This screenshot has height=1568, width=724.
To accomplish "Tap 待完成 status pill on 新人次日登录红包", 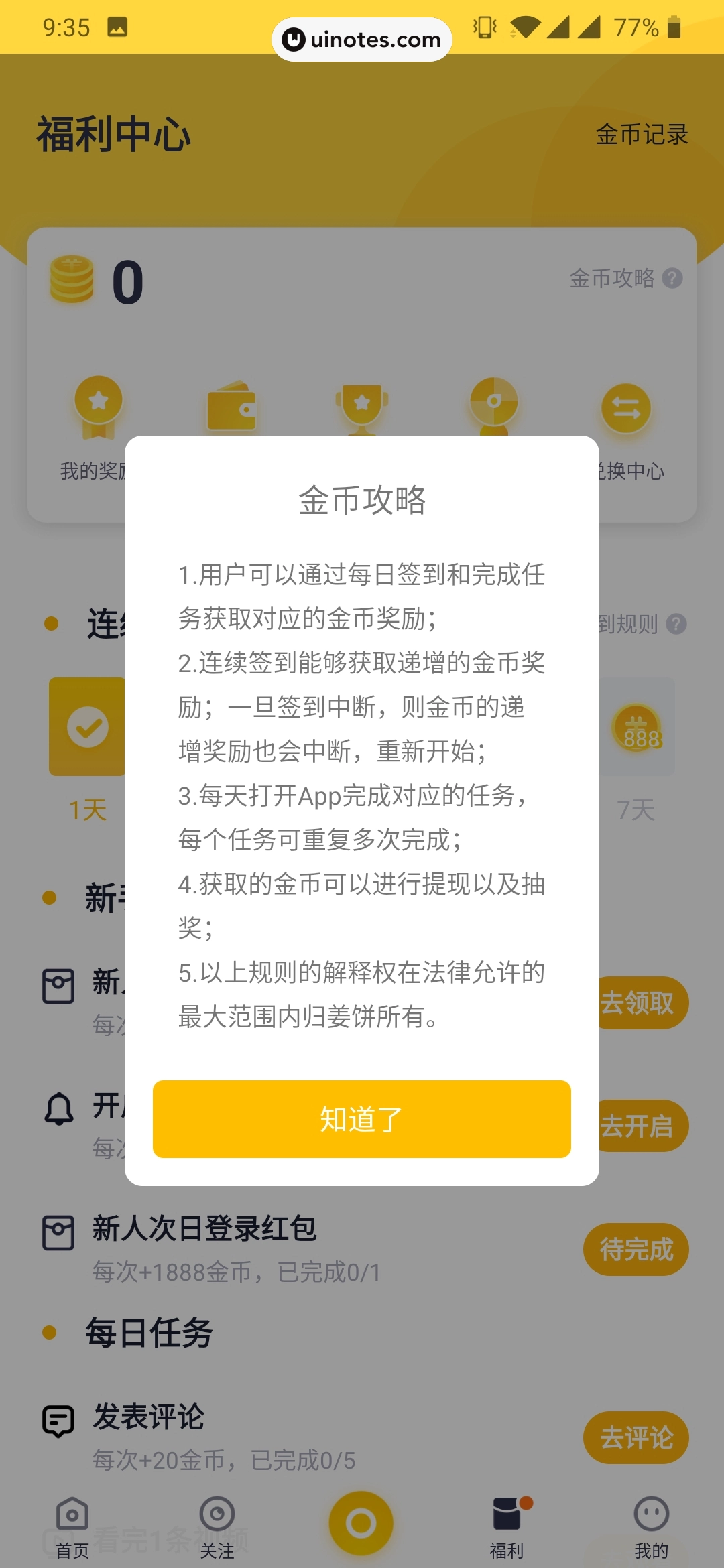I will 636,1249.
